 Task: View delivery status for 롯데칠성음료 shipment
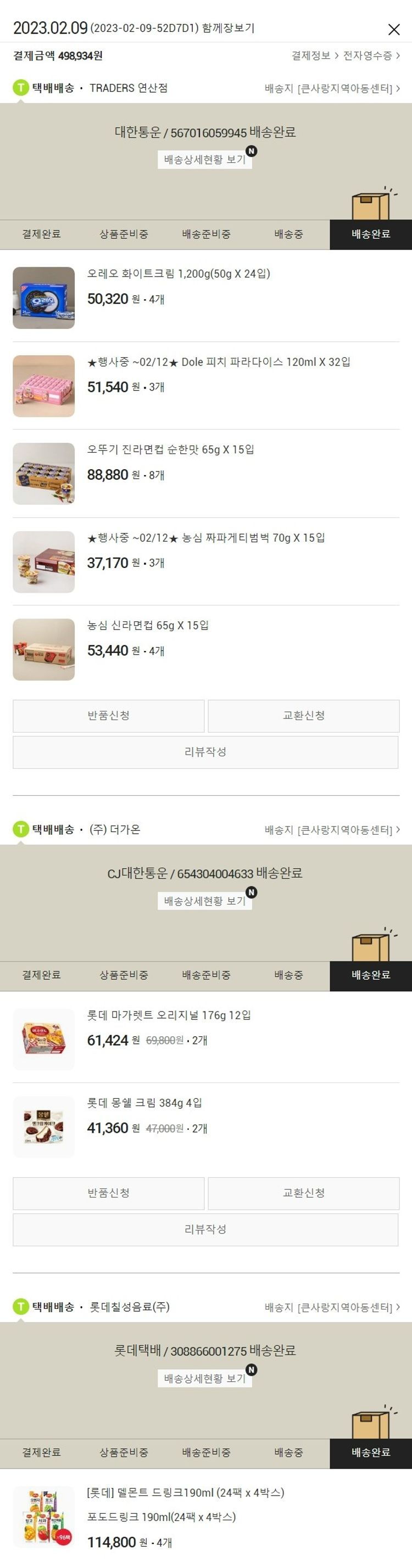click(x=205, y=1378)
